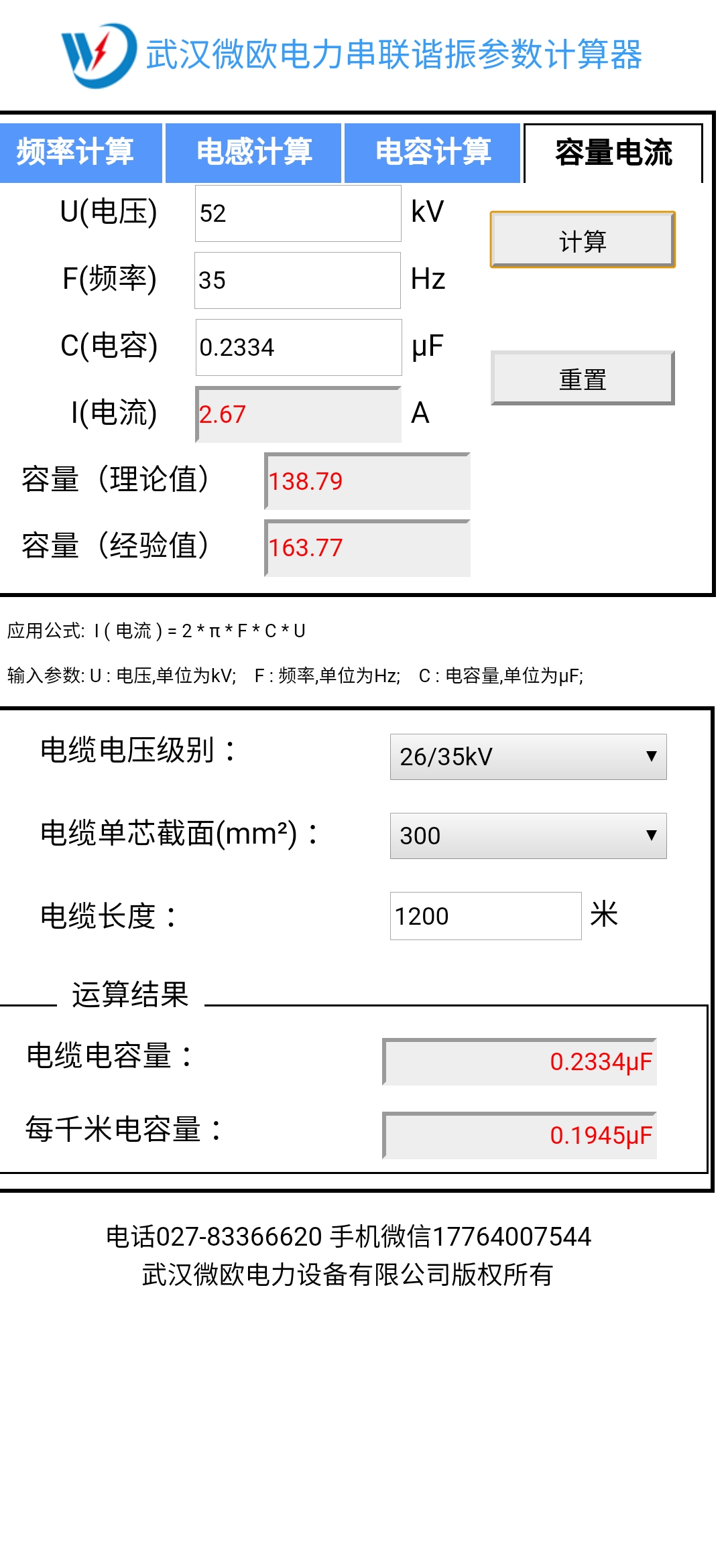The width and height of the screenshot is (724, 1568).
Task: Select the 电容计算 tab
Action: [x=432, y=153]
